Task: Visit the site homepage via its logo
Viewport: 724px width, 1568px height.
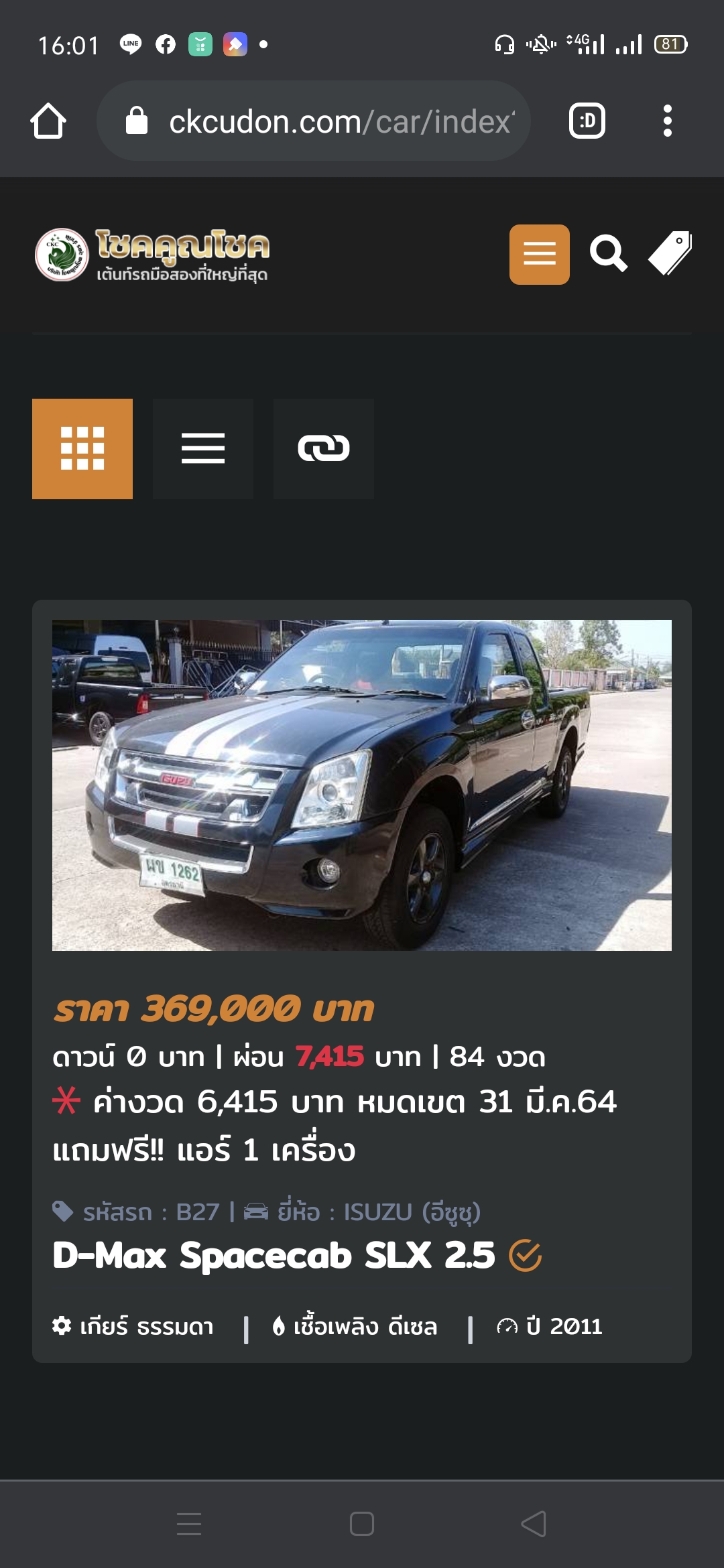Action: pos(152,255)
